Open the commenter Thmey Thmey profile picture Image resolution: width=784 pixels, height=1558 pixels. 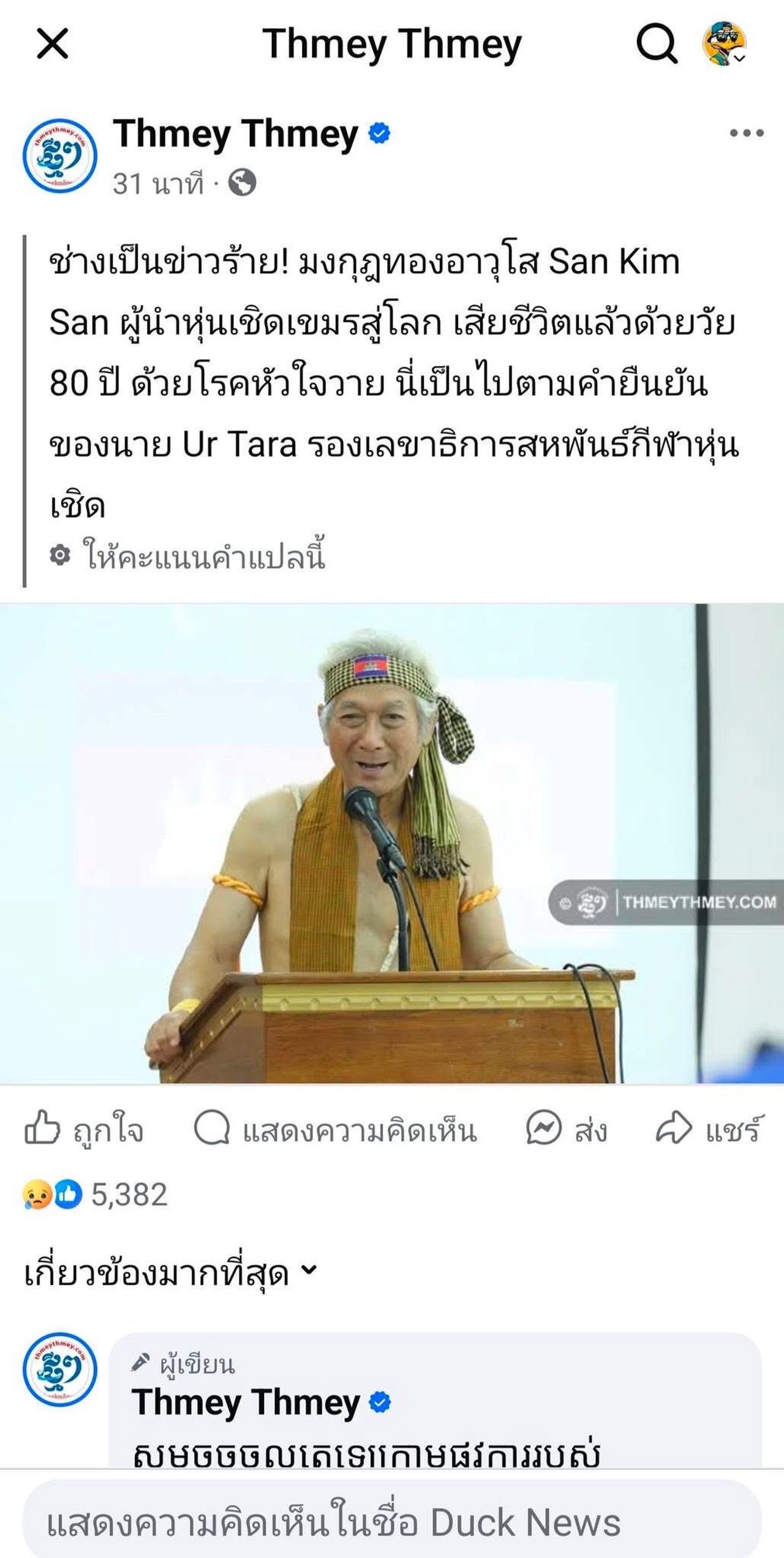pos(60,1369)
